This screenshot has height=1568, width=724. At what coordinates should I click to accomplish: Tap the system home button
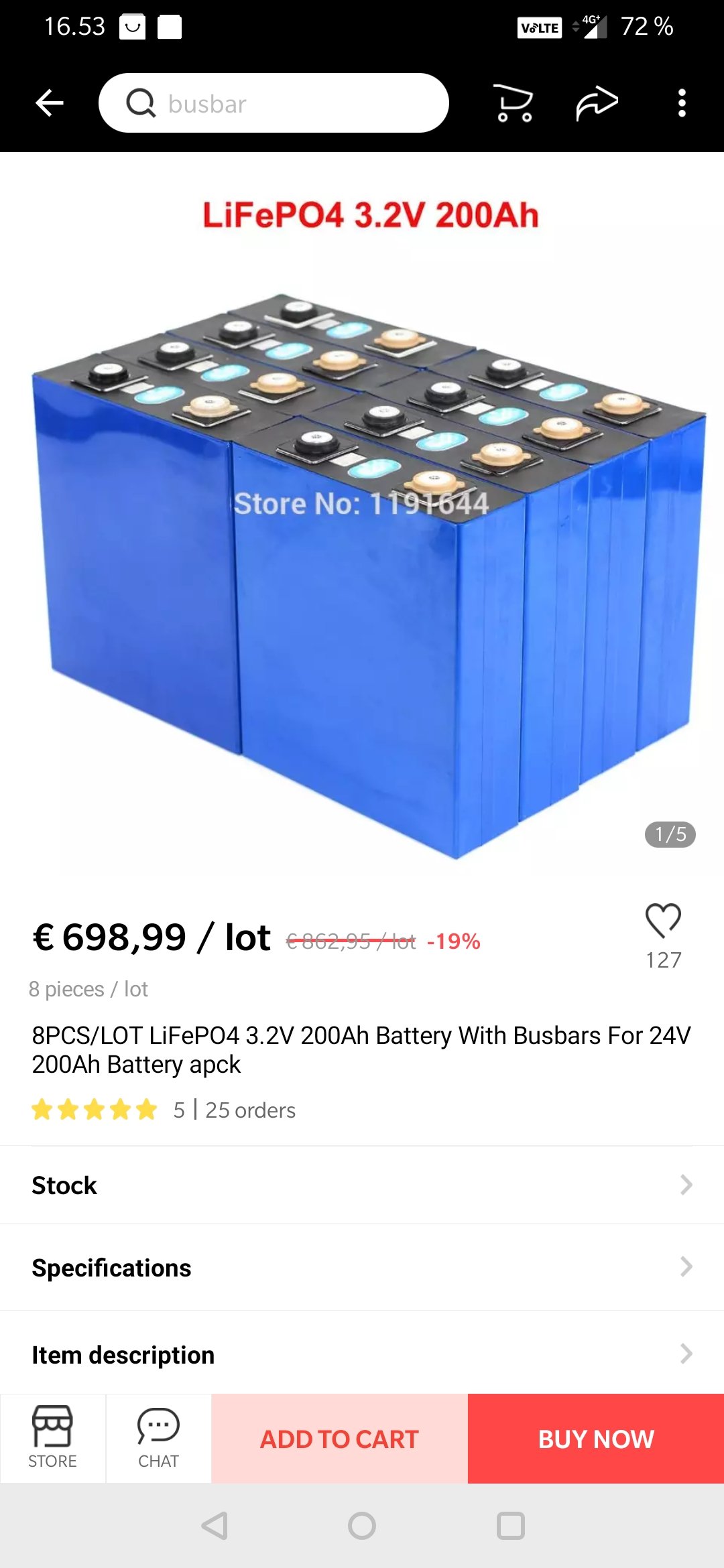coord(362,1526)
